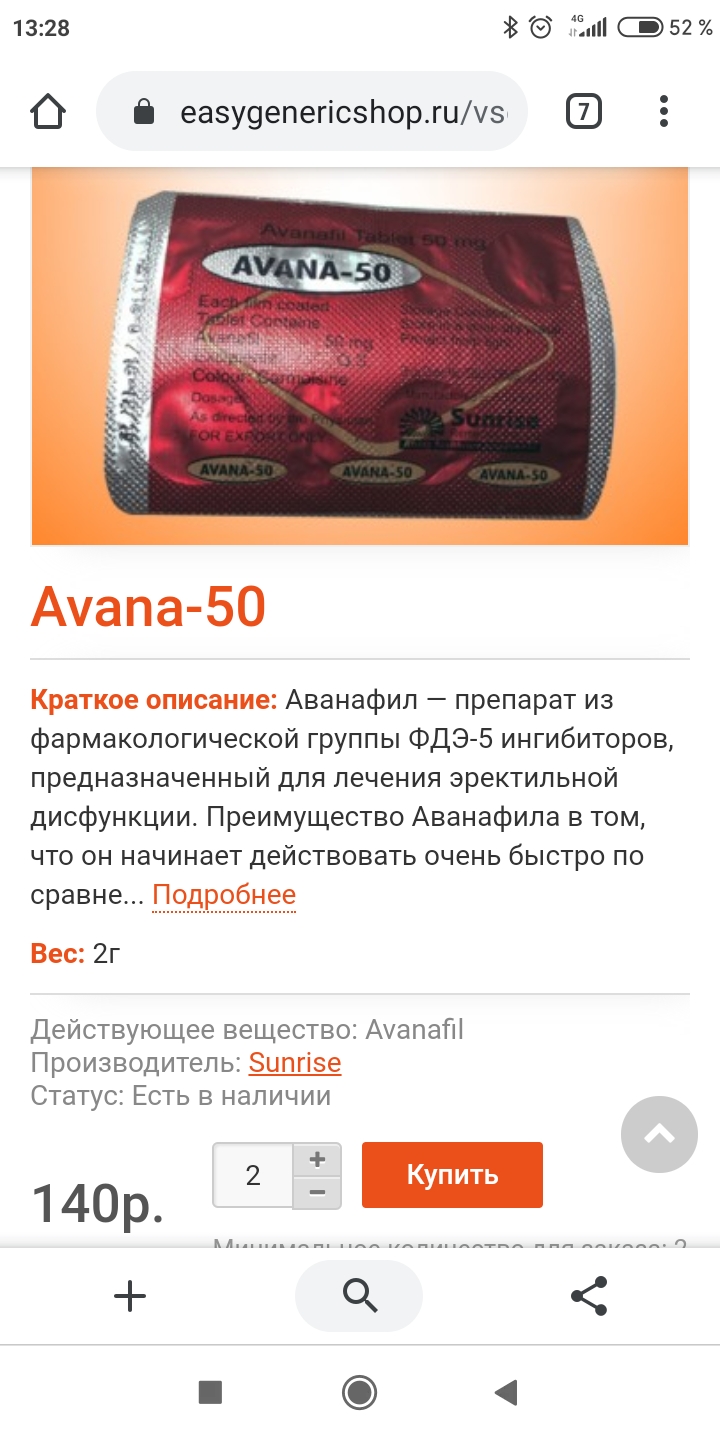This screenshot has height=1440, width=720.
Task: Return to the phone home screen
Action: (359, 1392)
